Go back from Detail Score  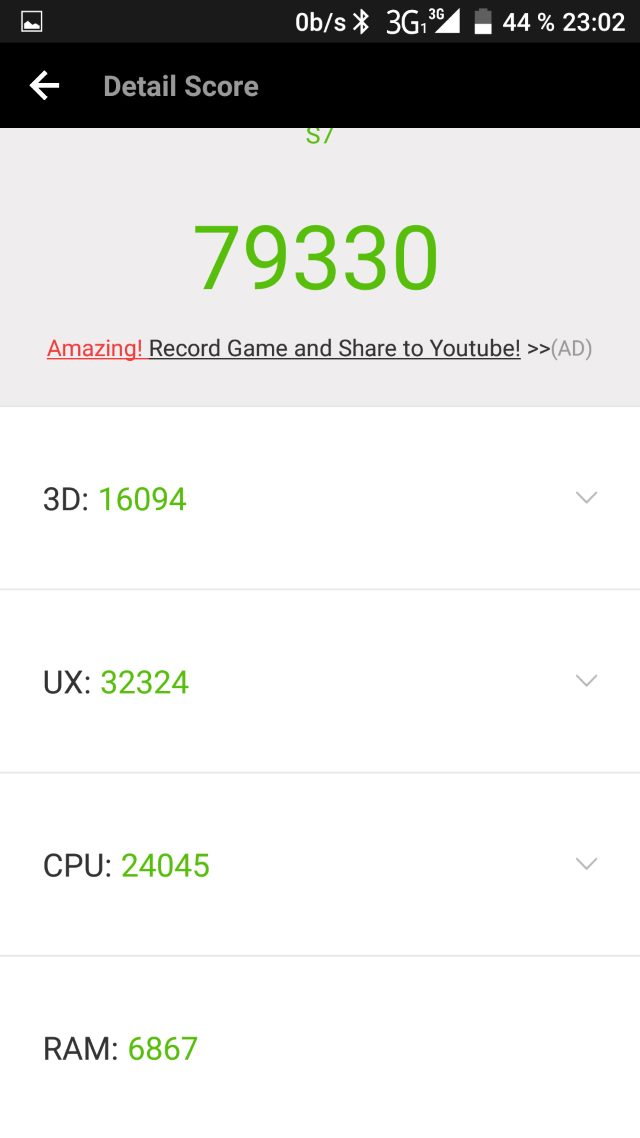(44, 86)
